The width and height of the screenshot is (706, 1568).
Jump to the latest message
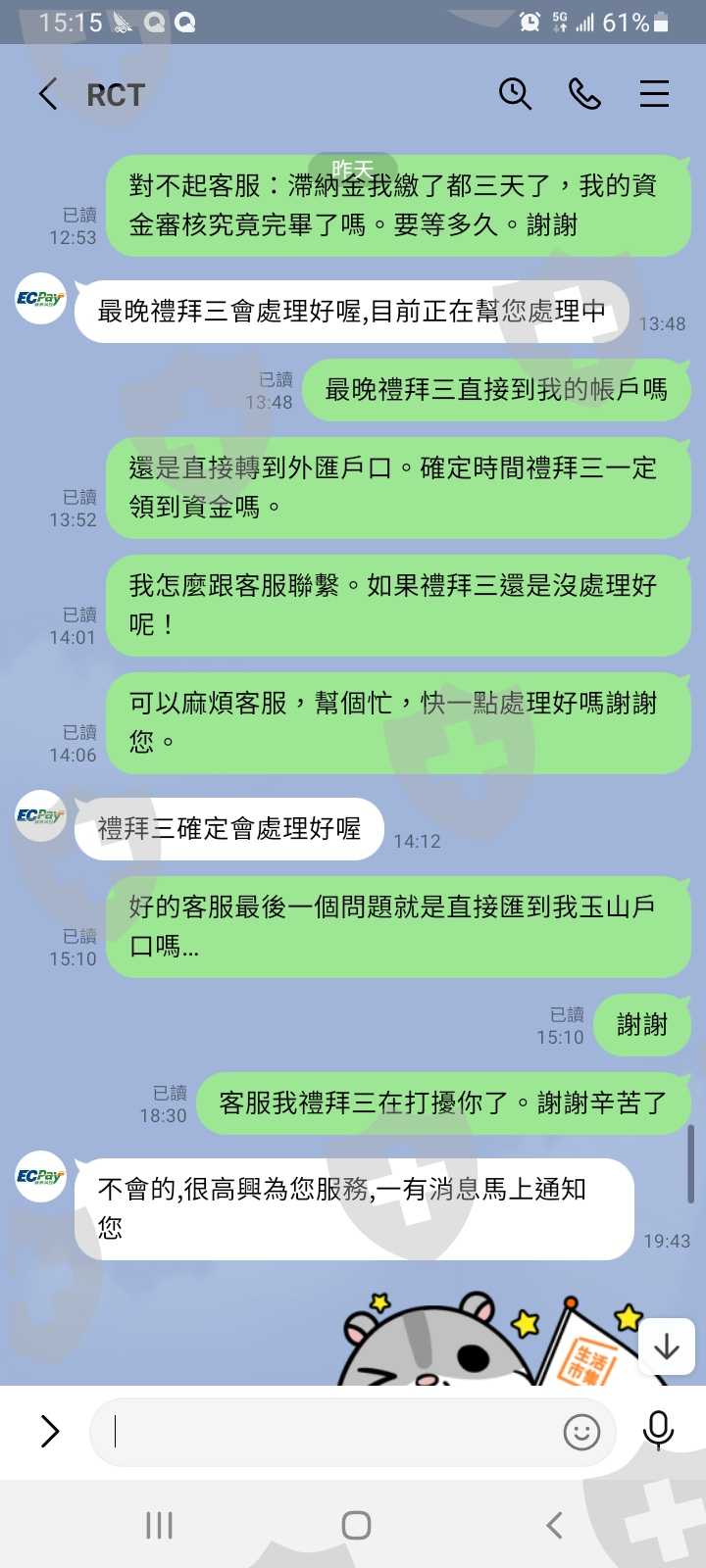click(x=667, y=1347)
